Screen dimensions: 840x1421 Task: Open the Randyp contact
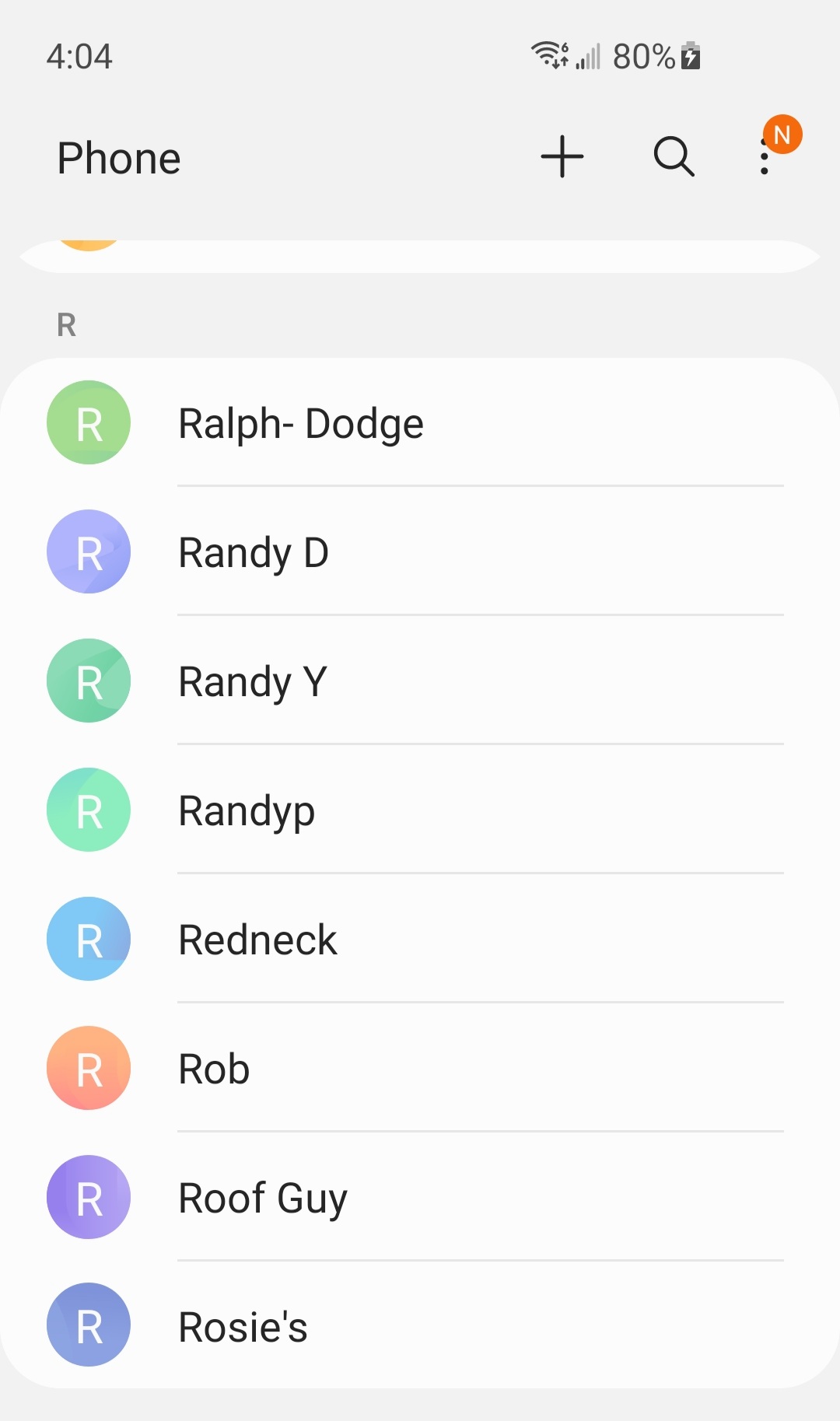(420, 810)
